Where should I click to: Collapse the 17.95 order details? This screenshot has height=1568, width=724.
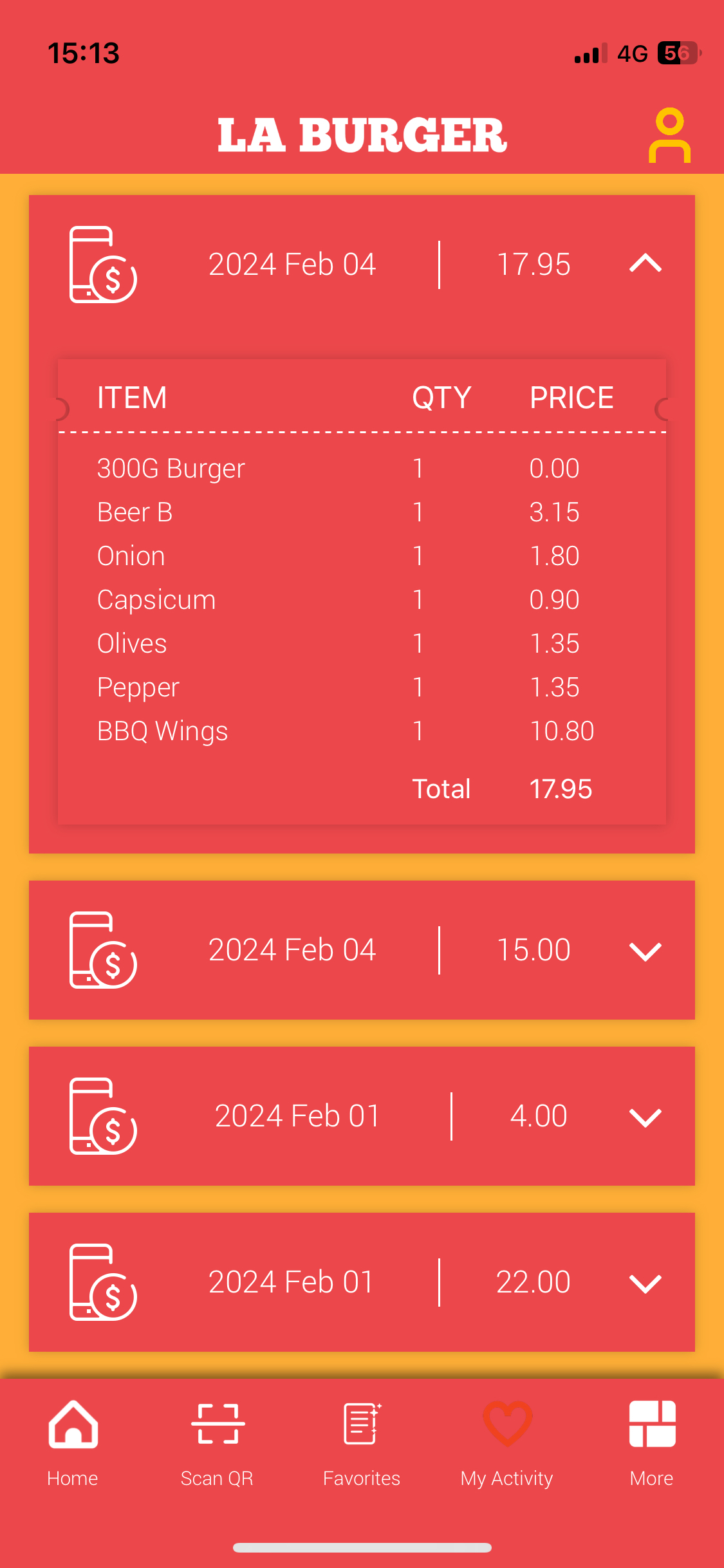[645, 263]
